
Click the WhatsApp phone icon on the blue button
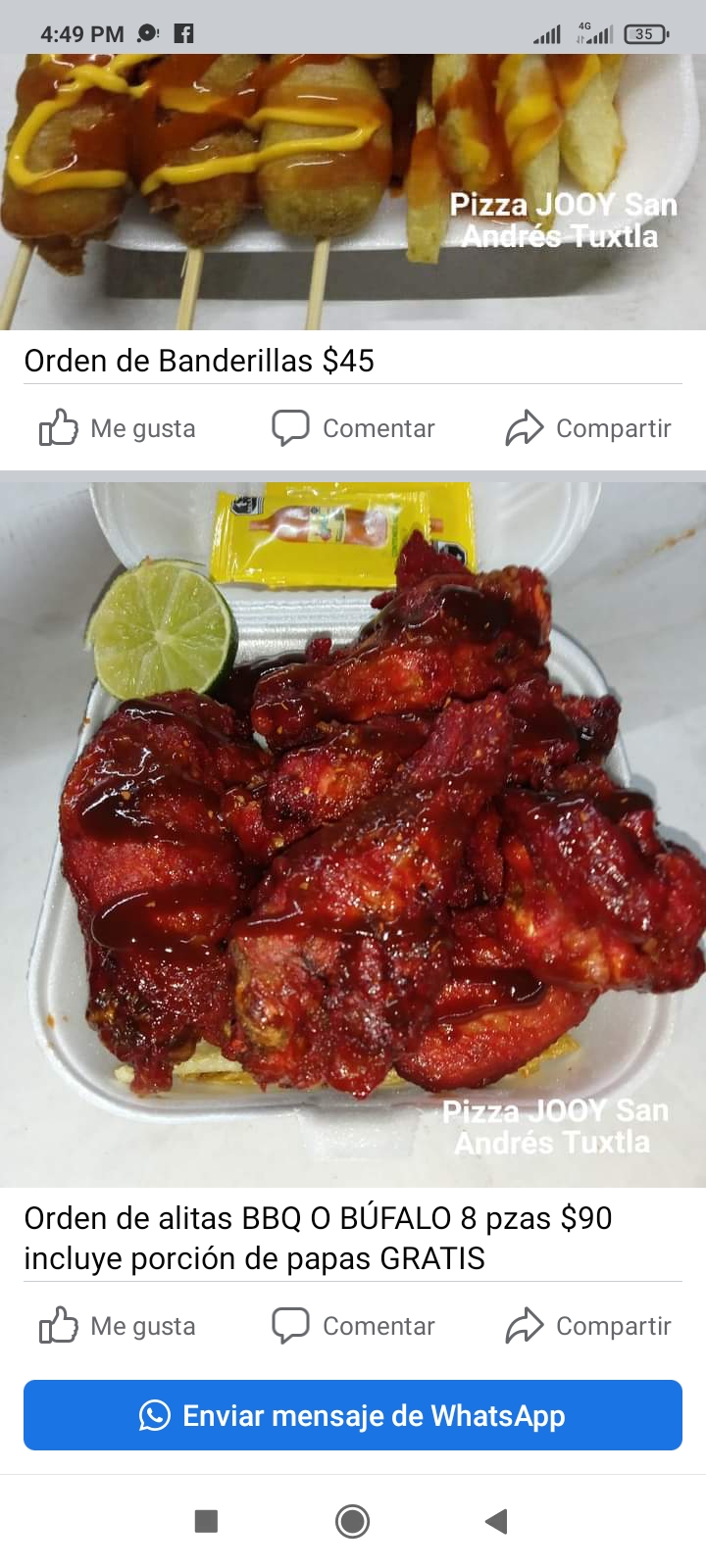pos(152,1415)
